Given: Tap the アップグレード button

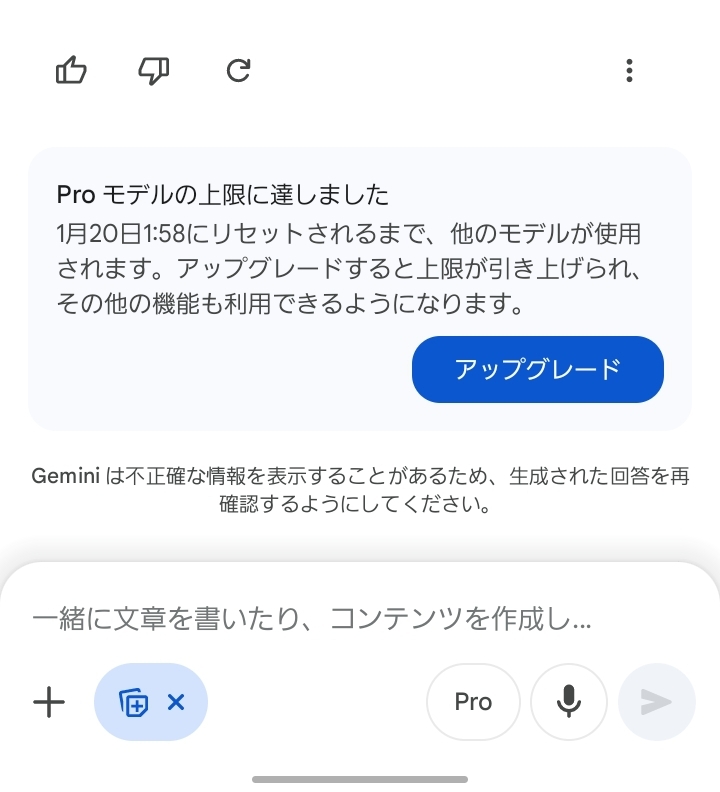Looking at the screenshot, I should pos(538,369).
